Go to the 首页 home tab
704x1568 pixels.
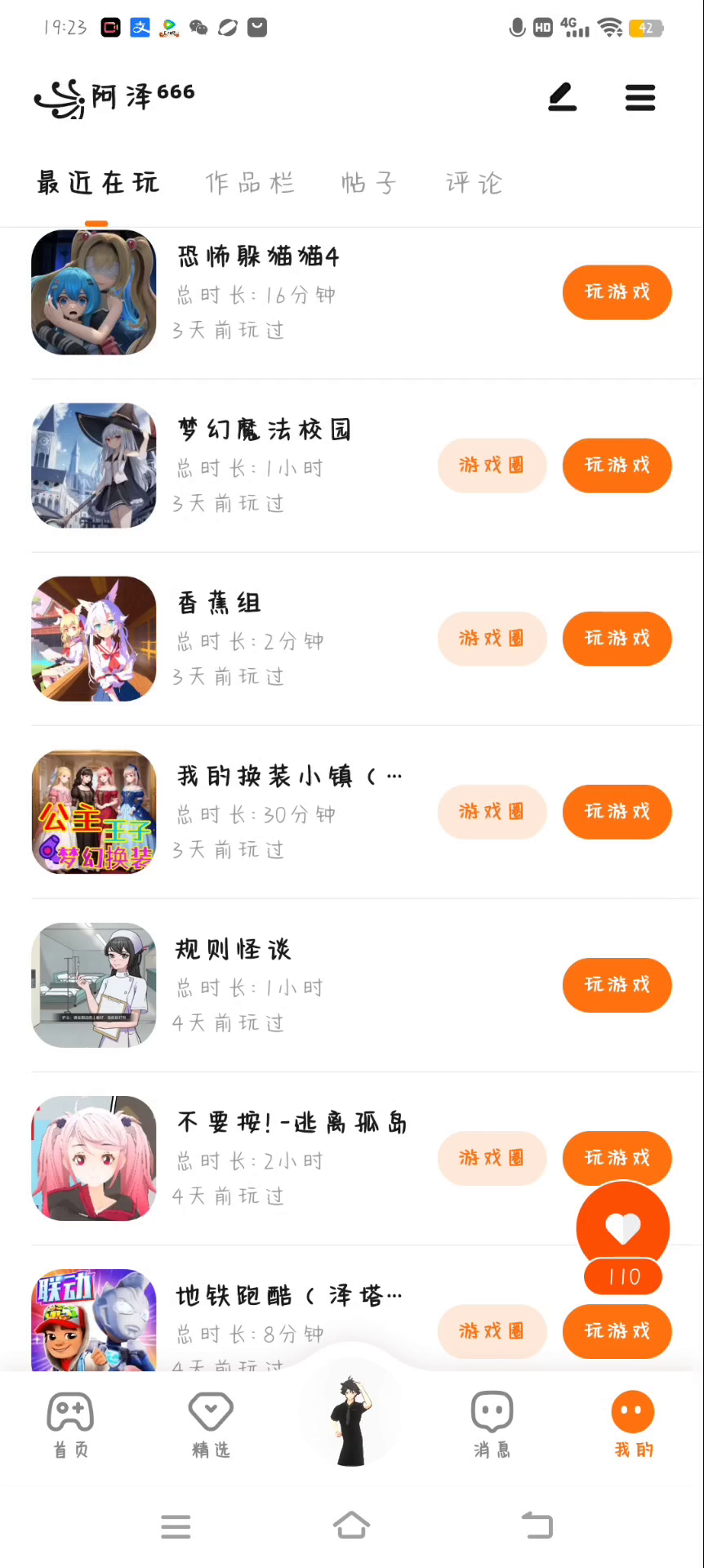click(71, 1425)
